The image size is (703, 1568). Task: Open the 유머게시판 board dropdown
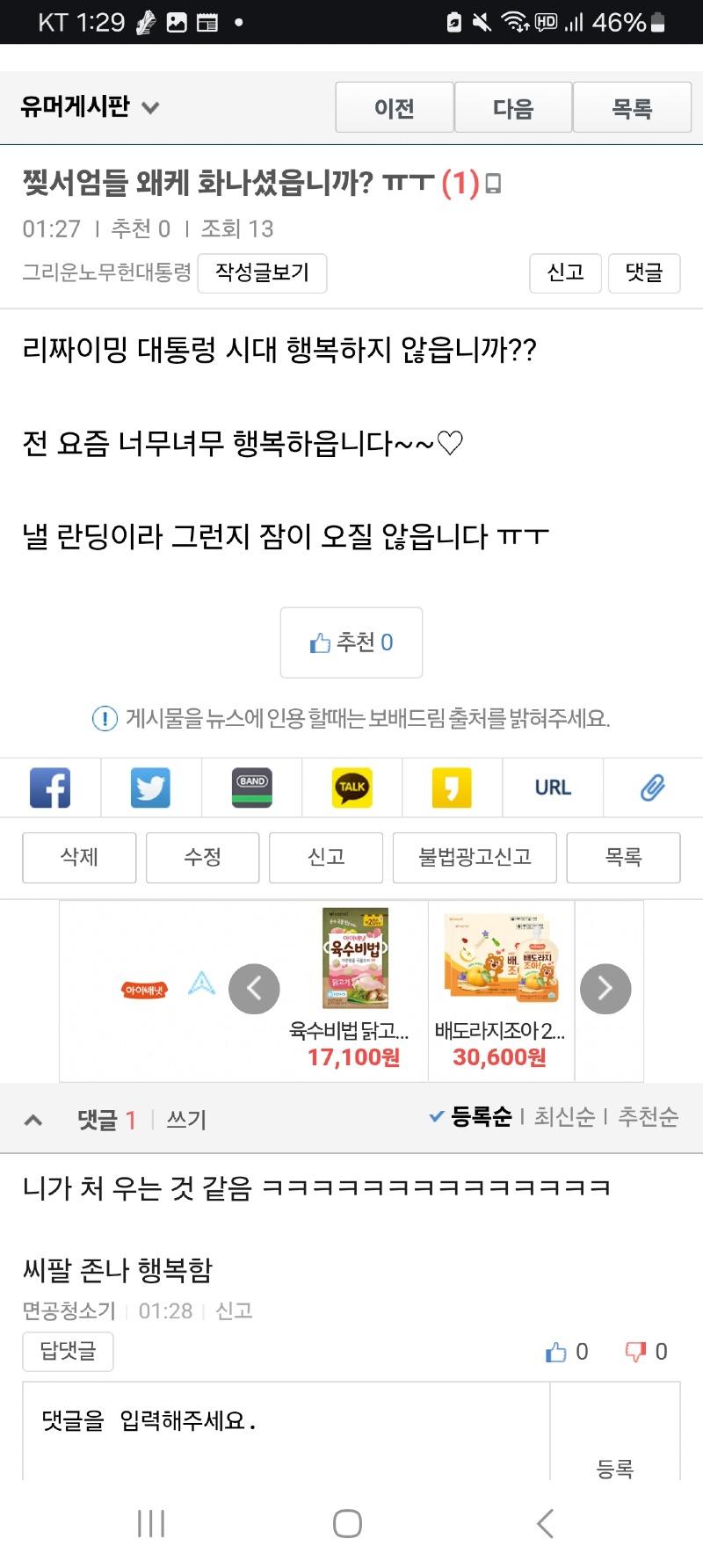pos(90,107)
